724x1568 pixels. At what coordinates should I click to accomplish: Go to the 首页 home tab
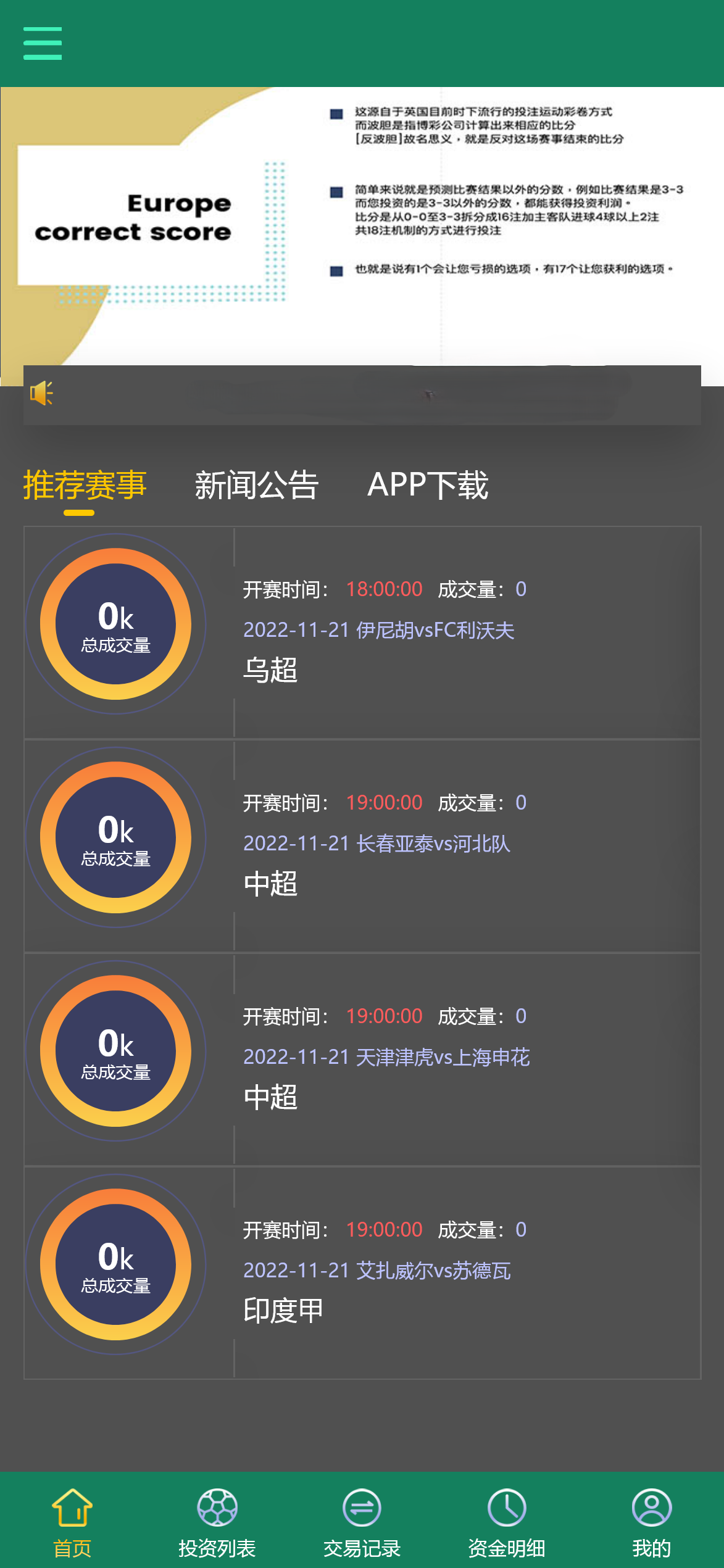(x=72, y=1522)
